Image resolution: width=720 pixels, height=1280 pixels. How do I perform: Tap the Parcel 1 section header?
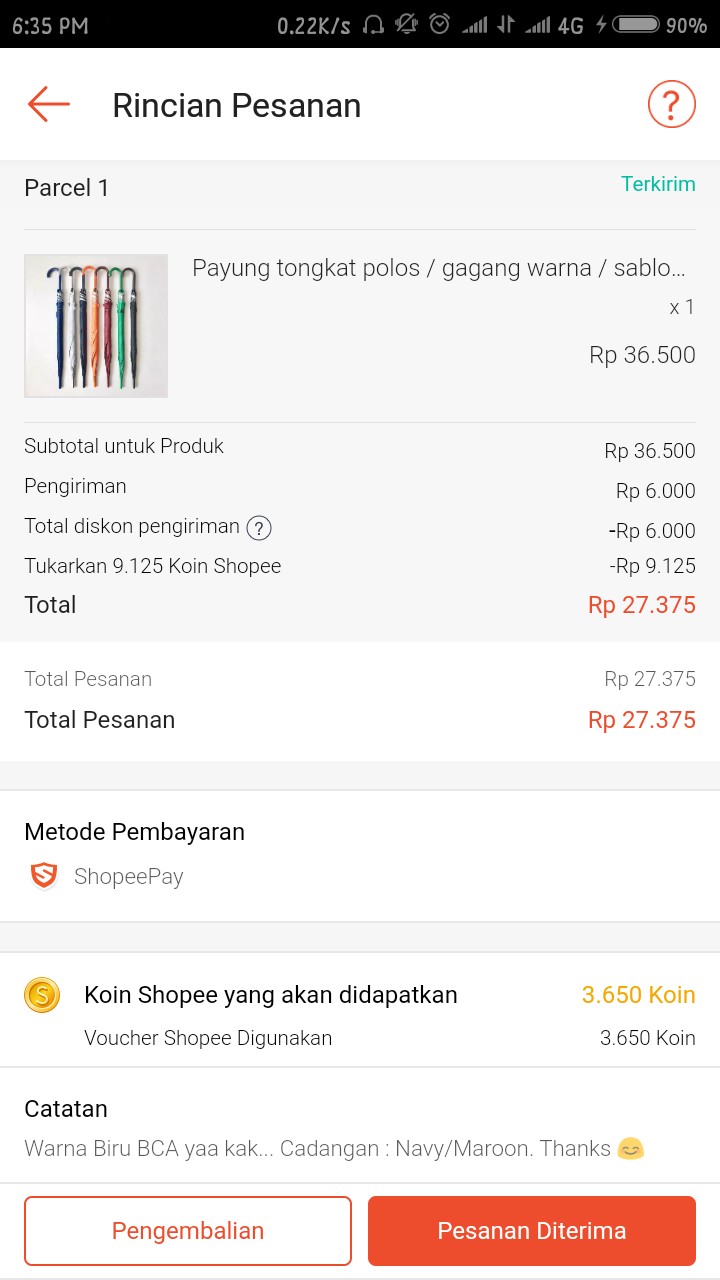click(66, 187)
